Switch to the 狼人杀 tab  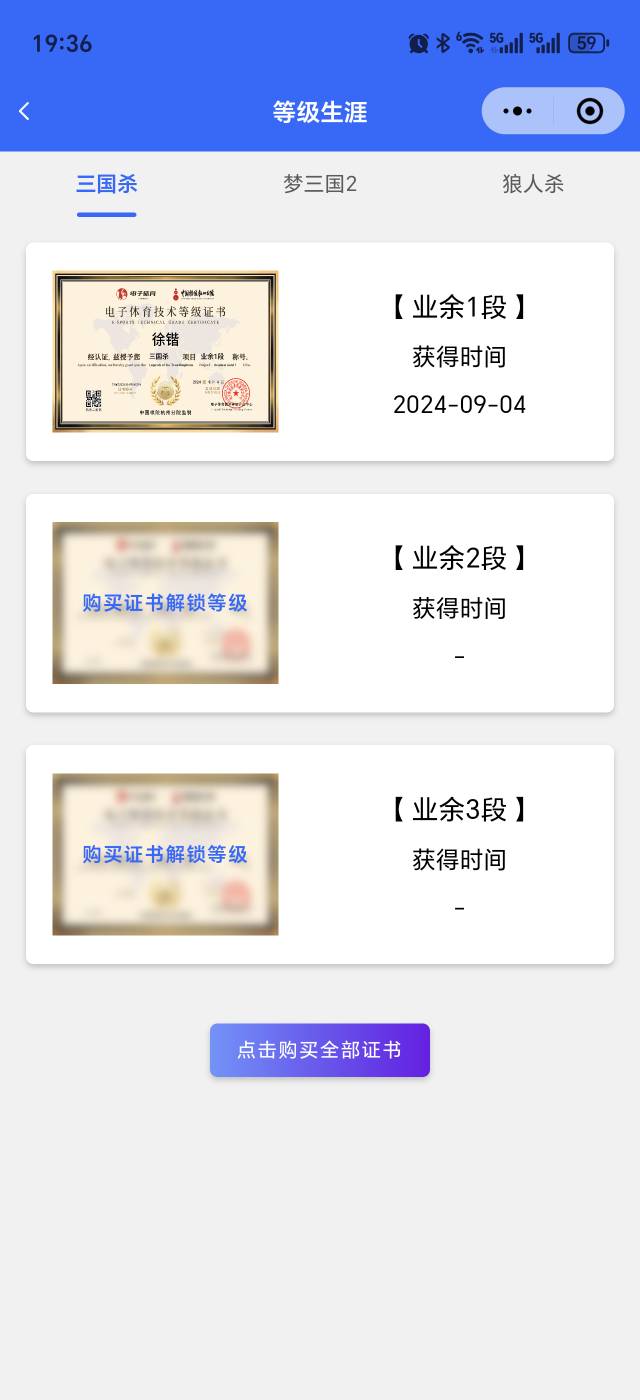coord(533,184)
